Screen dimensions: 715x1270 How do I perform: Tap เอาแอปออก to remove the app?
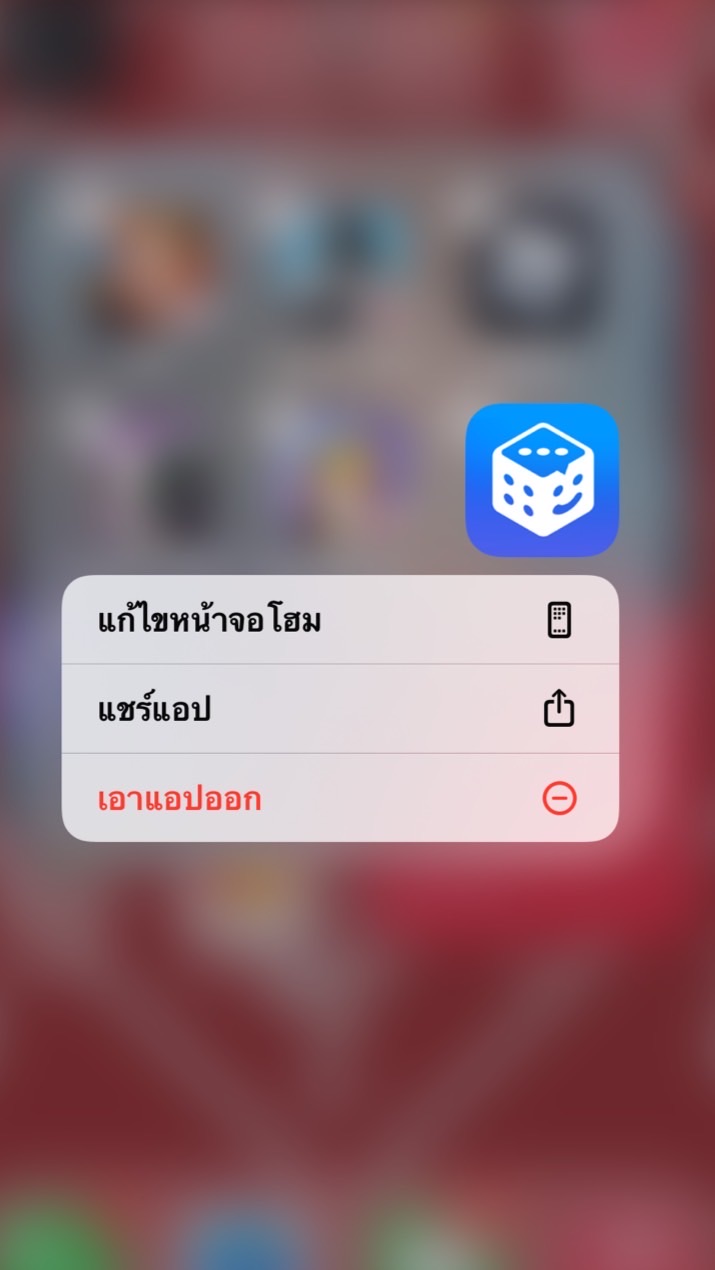[x=340, y=799]
